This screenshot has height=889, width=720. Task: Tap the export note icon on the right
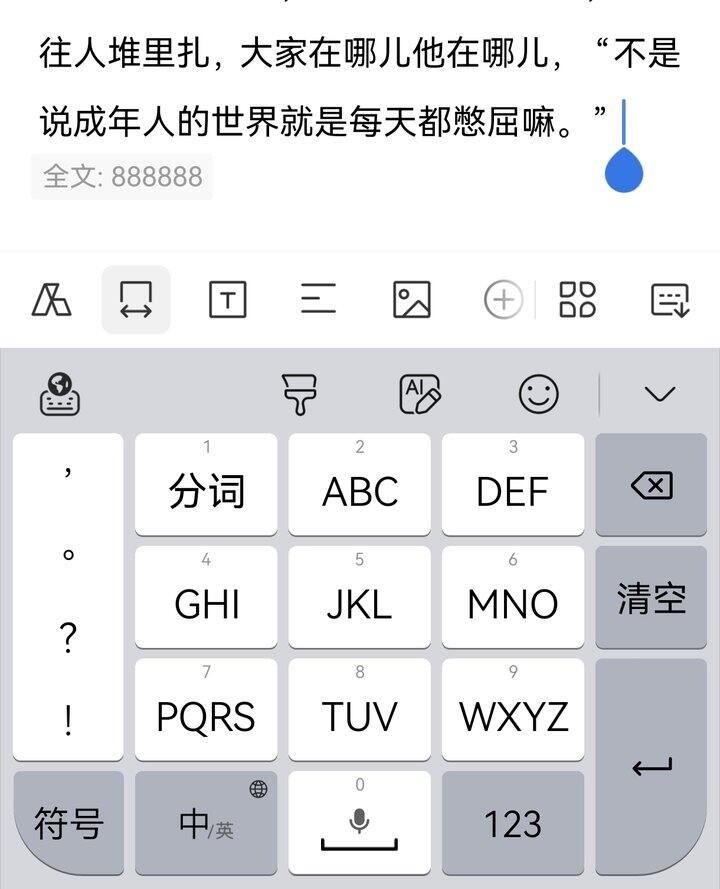670,298
